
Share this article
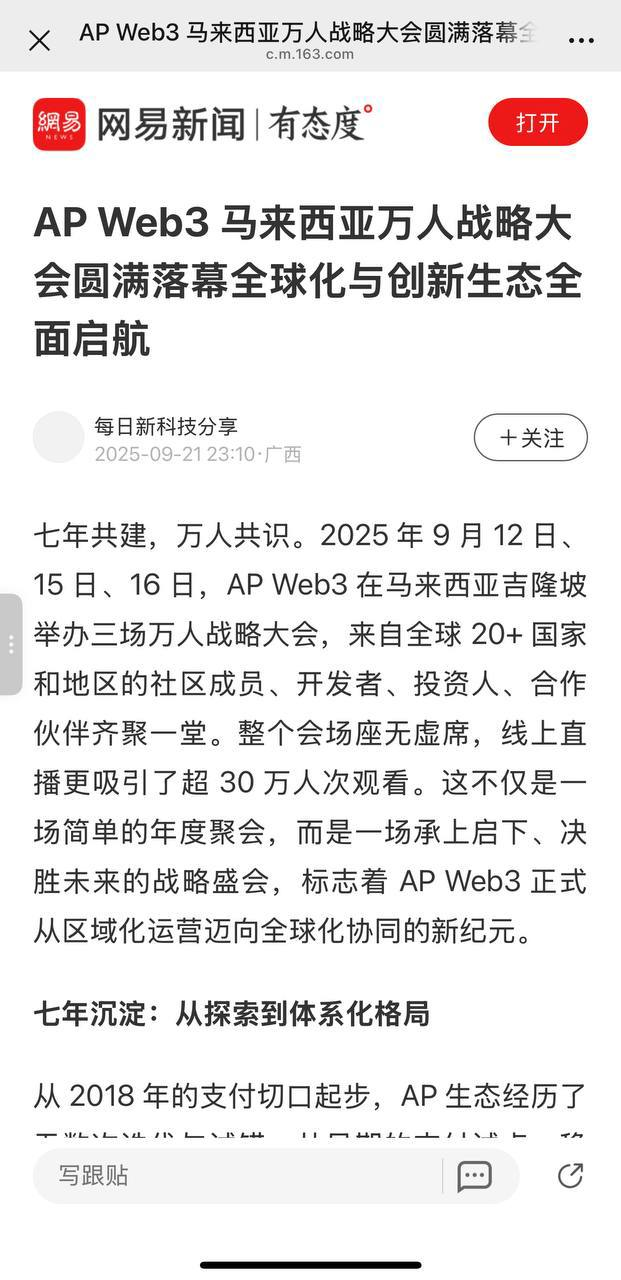pos(570,1176)
